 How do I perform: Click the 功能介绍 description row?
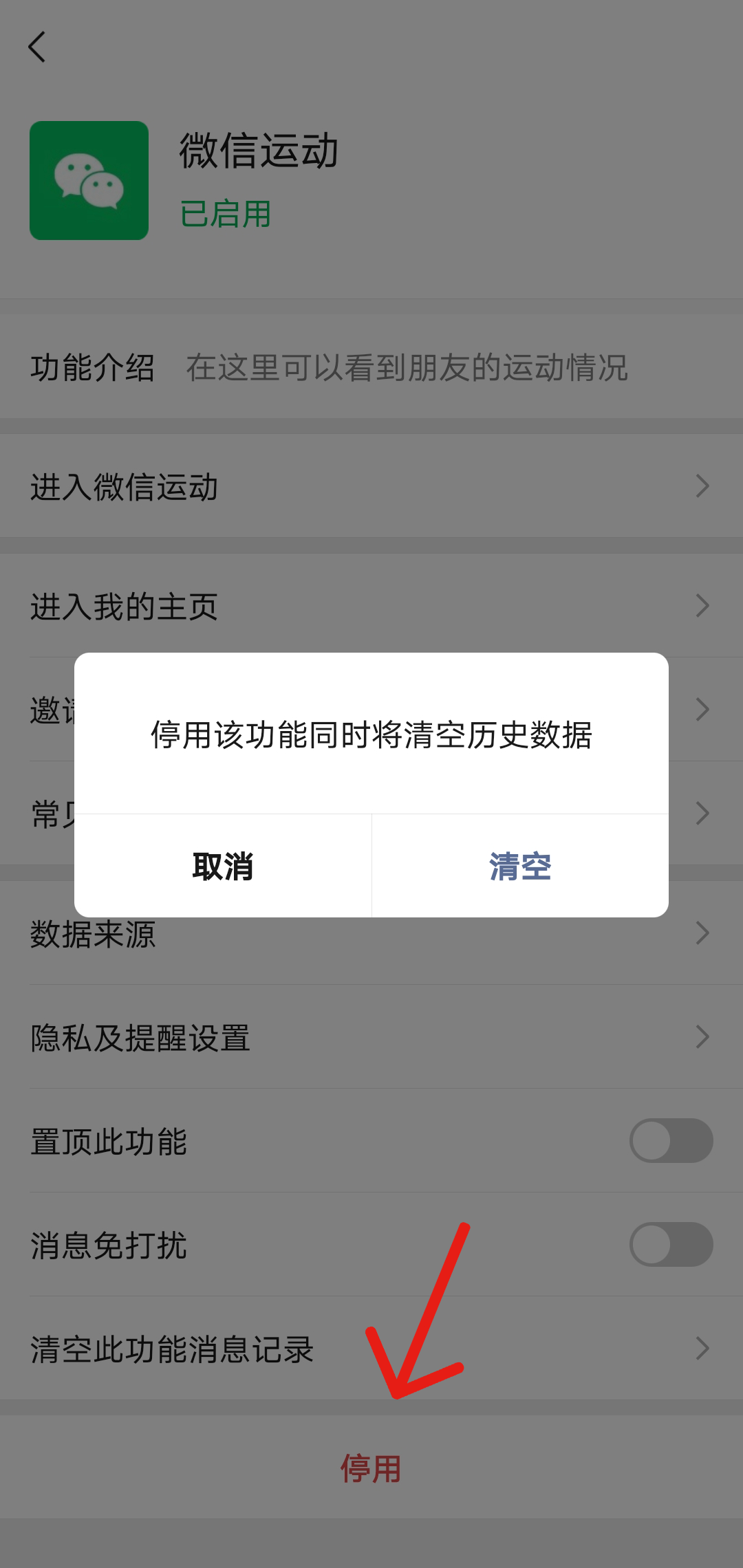point(96,368)
